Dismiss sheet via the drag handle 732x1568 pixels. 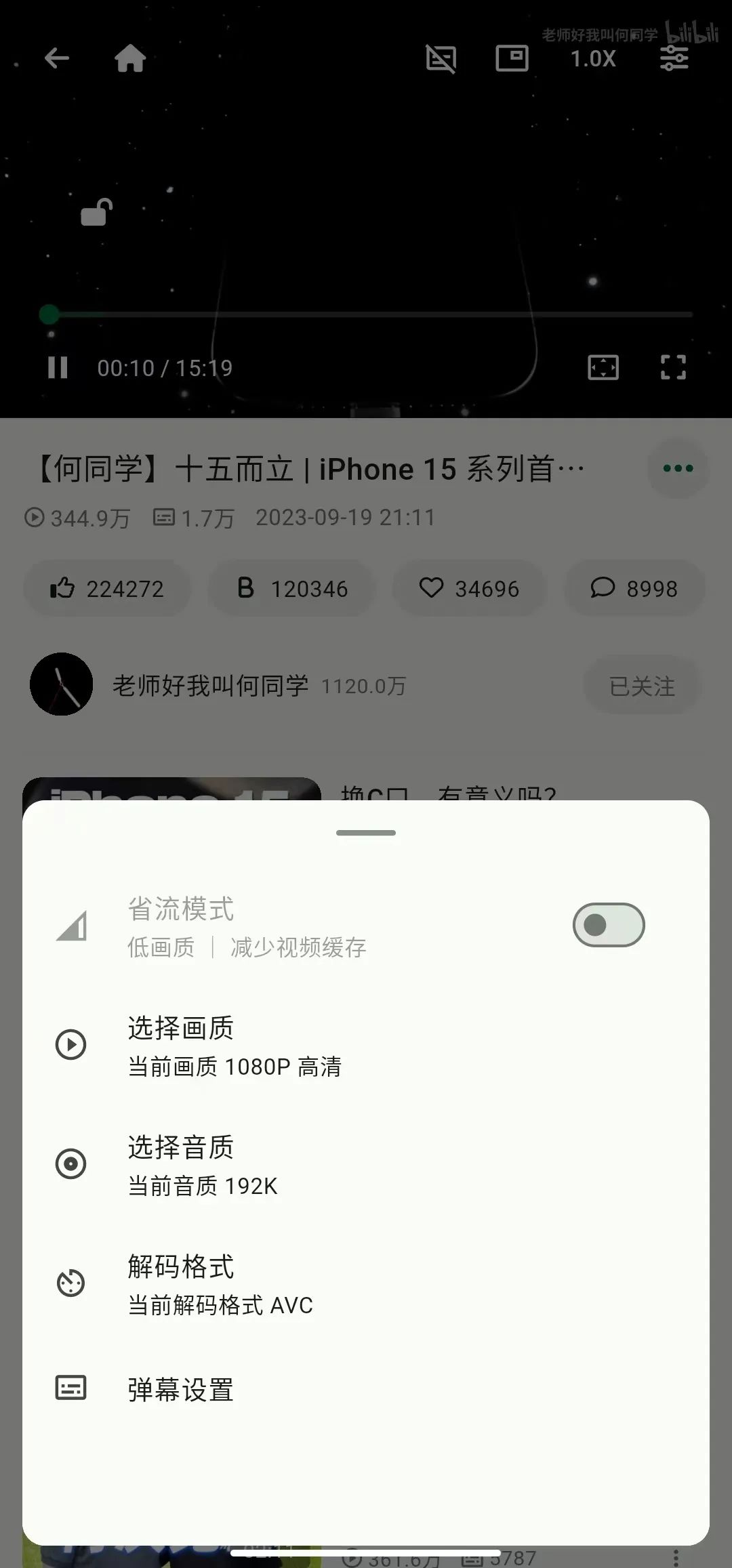[x=366, y=833]
